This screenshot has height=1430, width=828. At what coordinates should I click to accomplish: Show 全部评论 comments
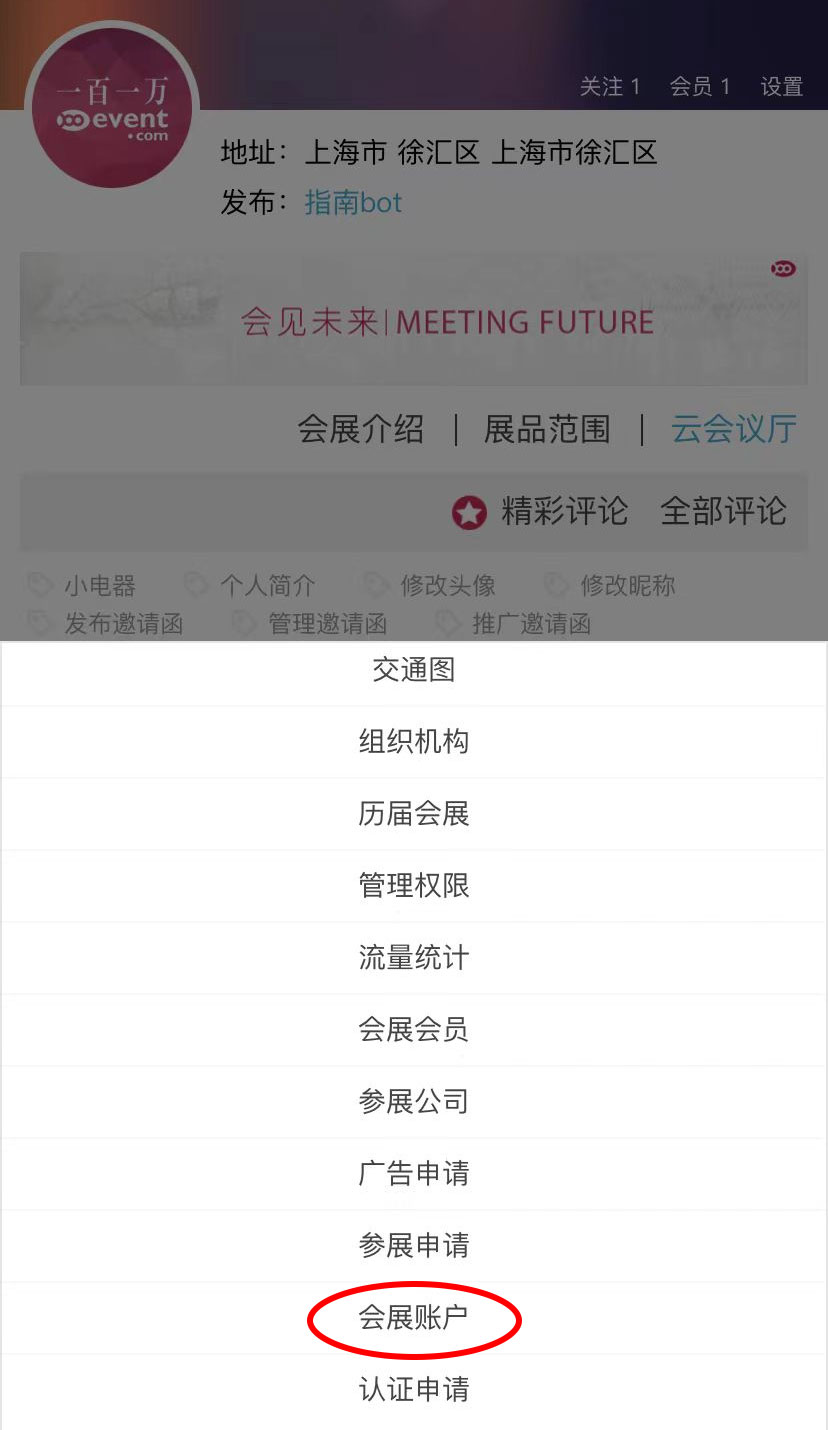722,511
